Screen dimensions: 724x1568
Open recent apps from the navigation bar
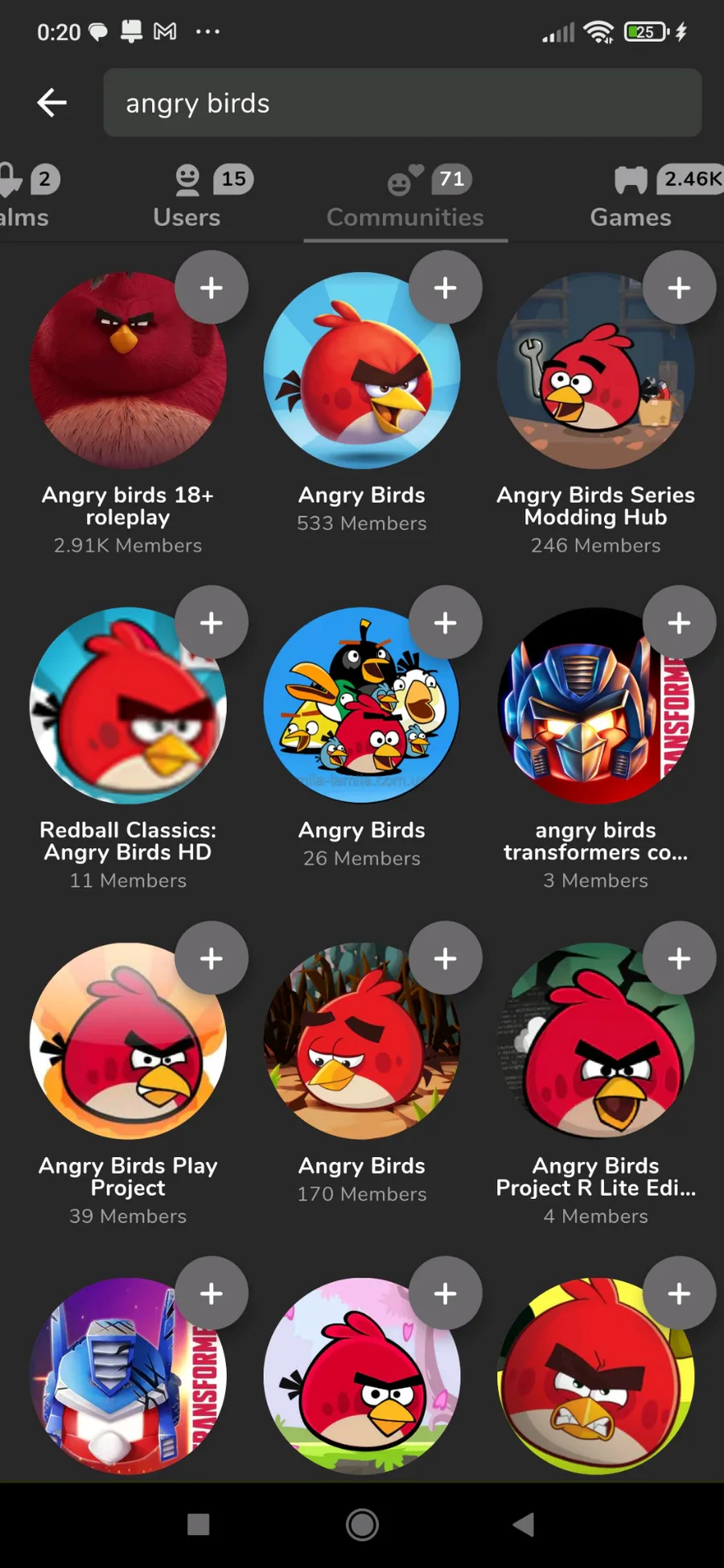pyautogui.click(x=198, y=1525)
